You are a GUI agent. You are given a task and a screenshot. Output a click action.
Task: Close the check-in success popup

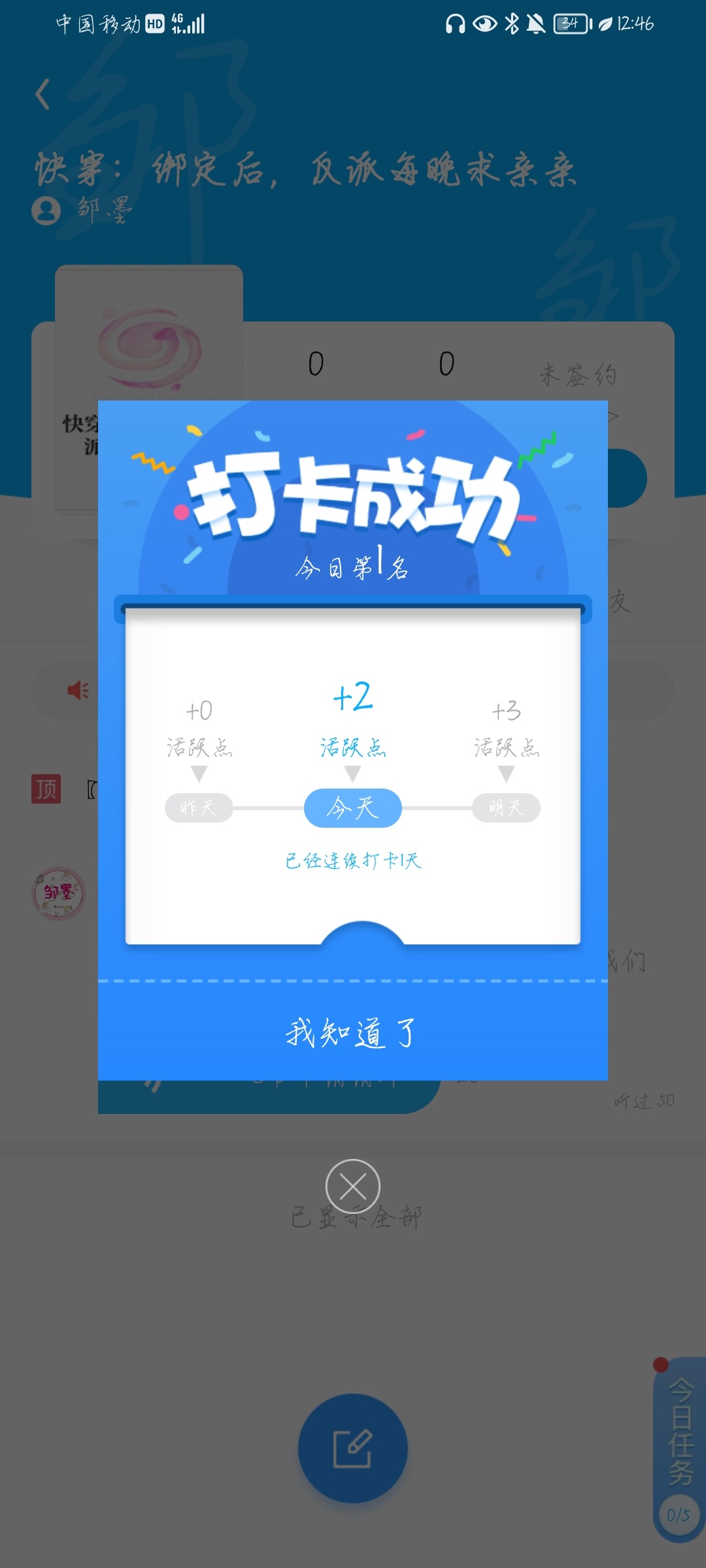353,1186
